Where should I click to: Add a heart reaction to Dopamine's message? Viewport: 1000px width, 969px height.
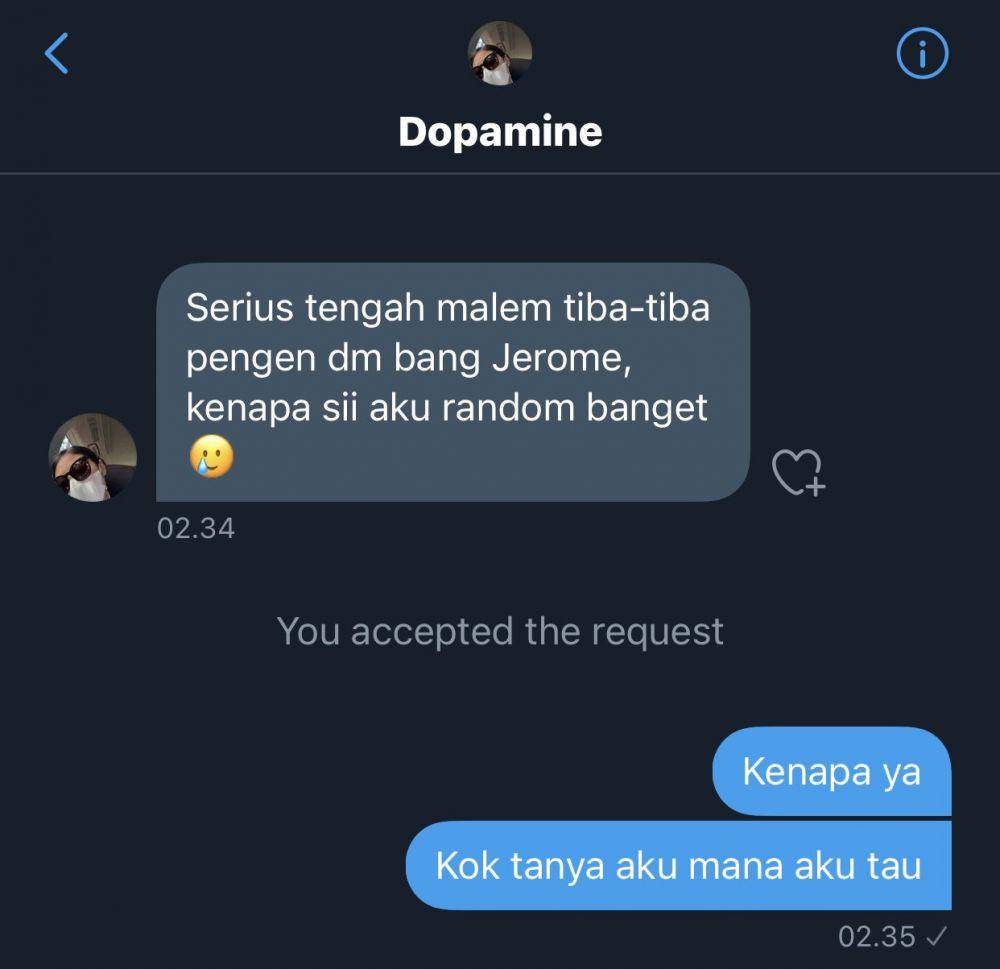click(797, 472)
